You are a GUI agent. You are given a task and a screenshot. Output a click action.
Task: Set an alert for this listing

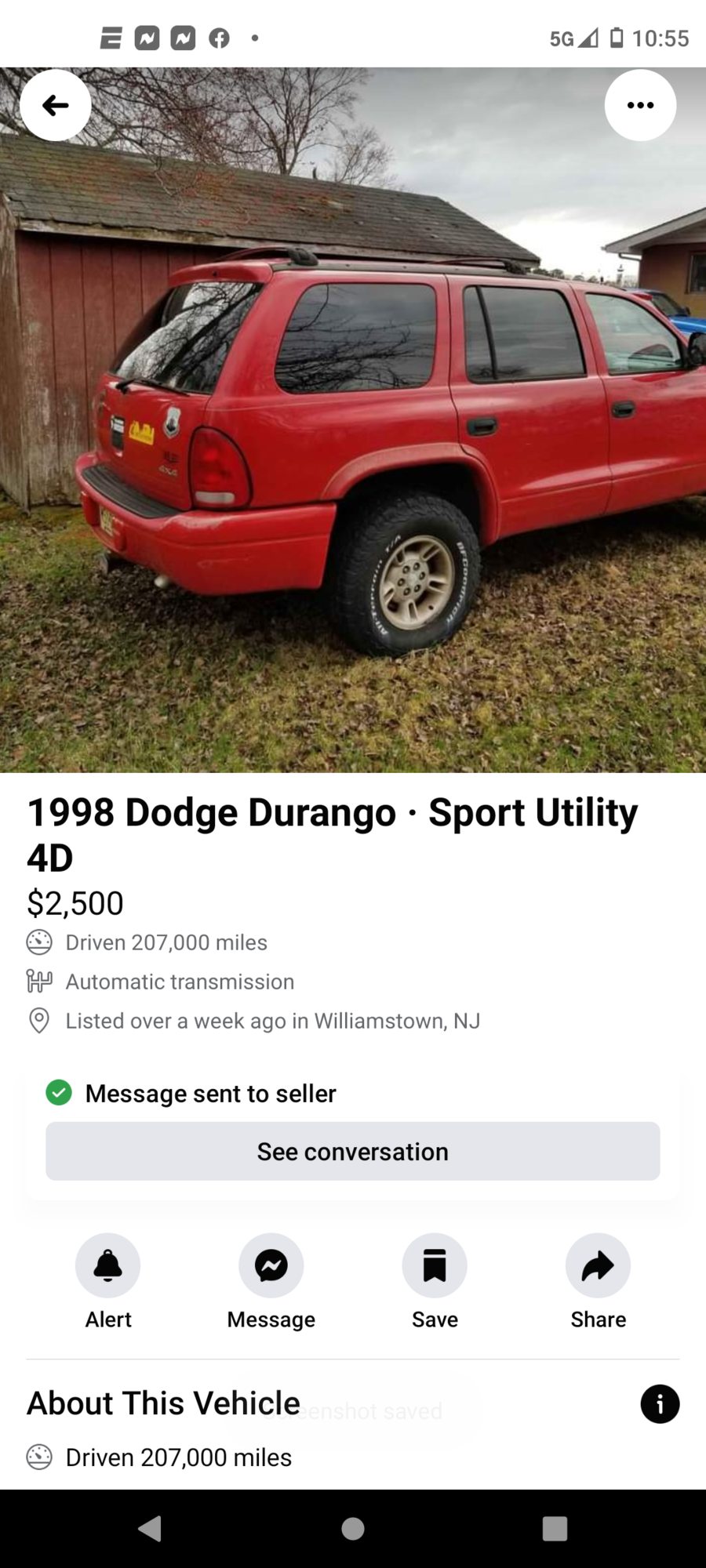[x=108, y=1265]
